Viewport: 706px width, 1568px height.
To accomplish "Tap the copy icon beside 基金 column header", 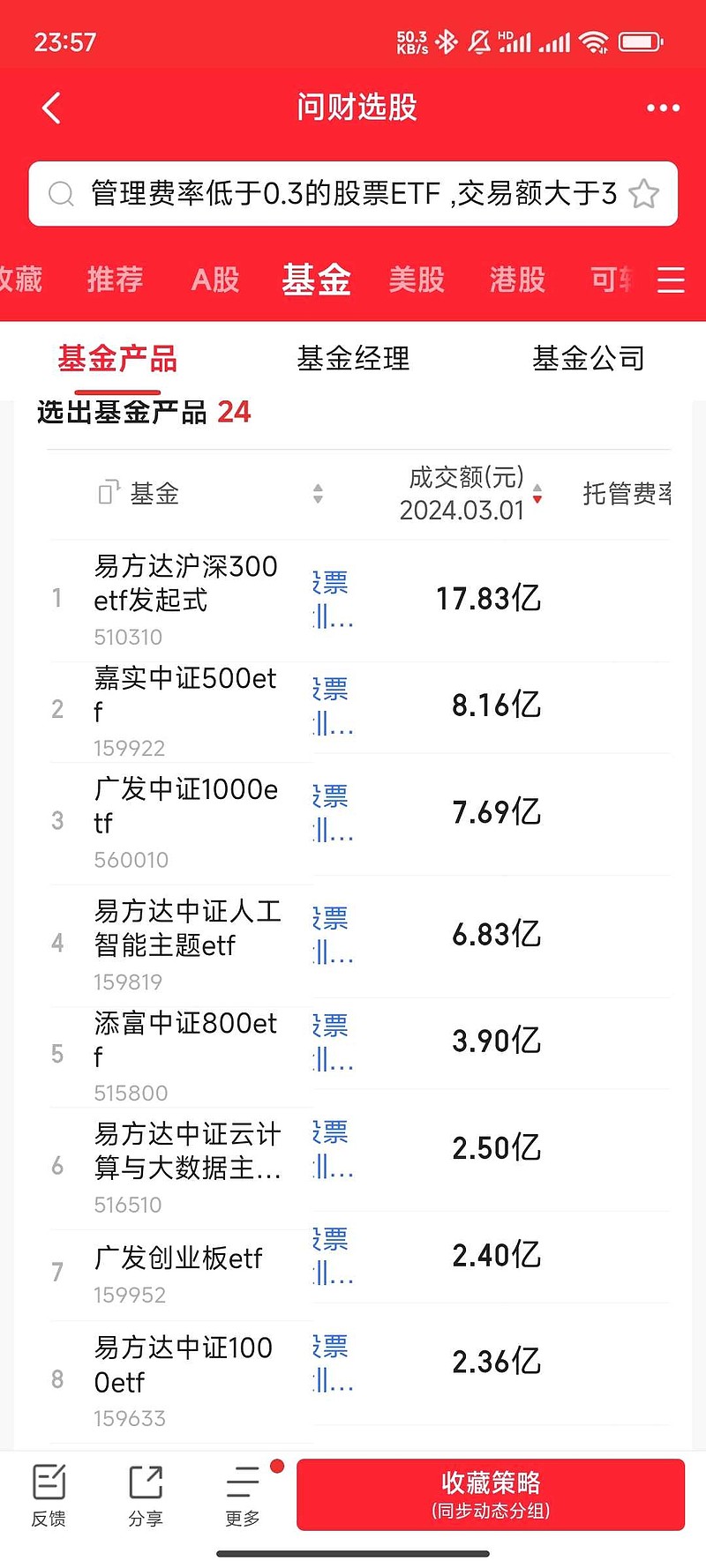I will point(108,493).
